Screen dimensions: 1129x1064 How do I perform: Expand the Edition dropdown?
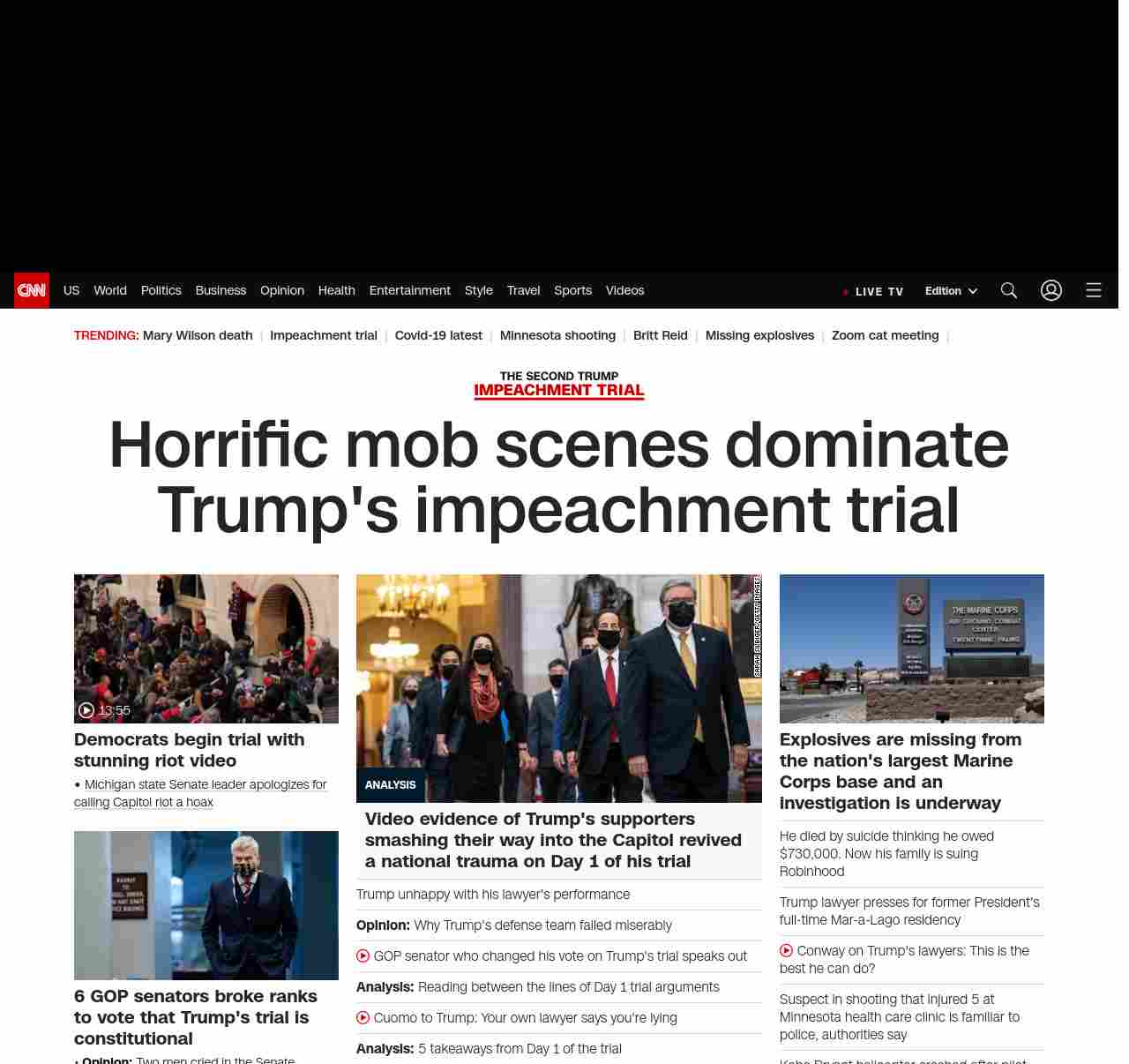[951, 291]
